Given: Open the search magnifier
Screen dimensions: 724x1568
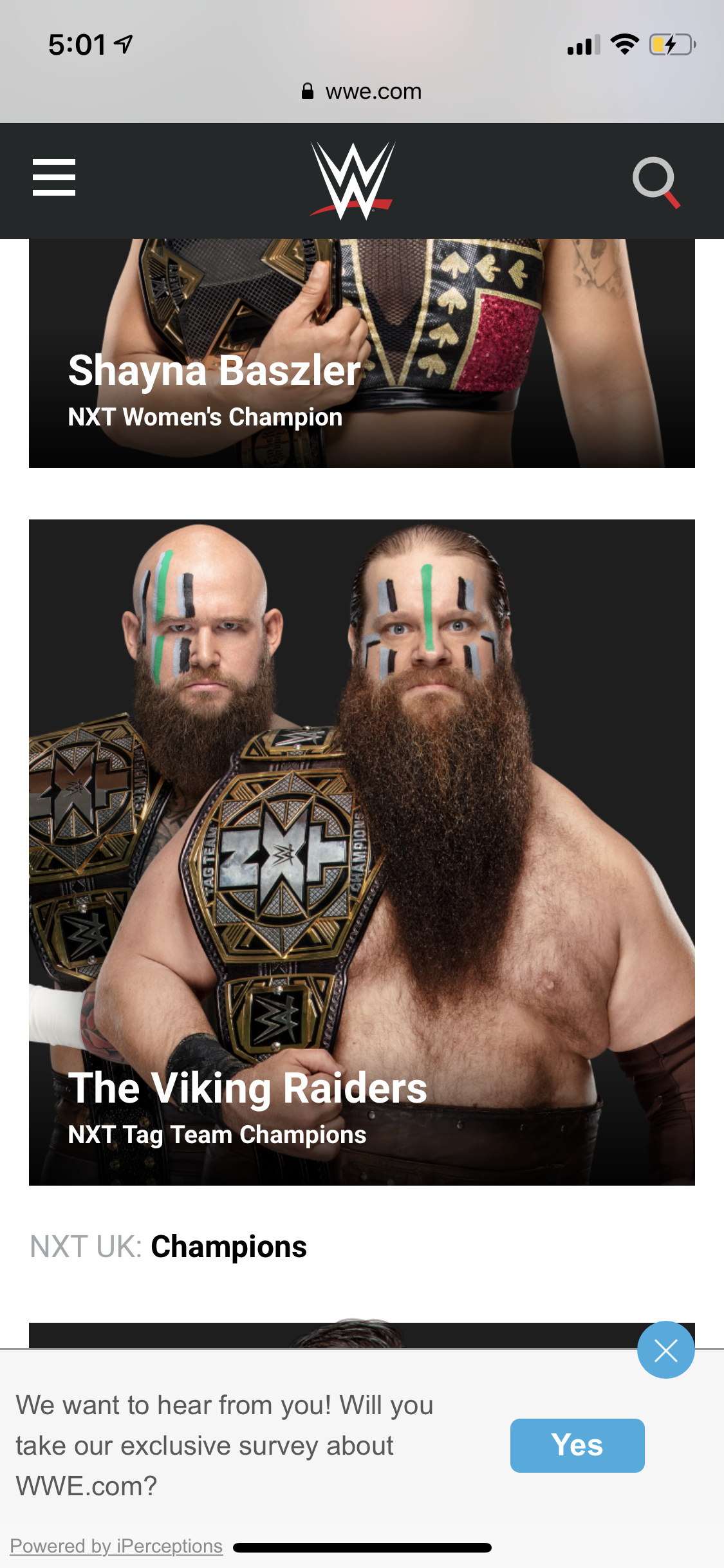Looking at the screenshot, I should [656, 182].
